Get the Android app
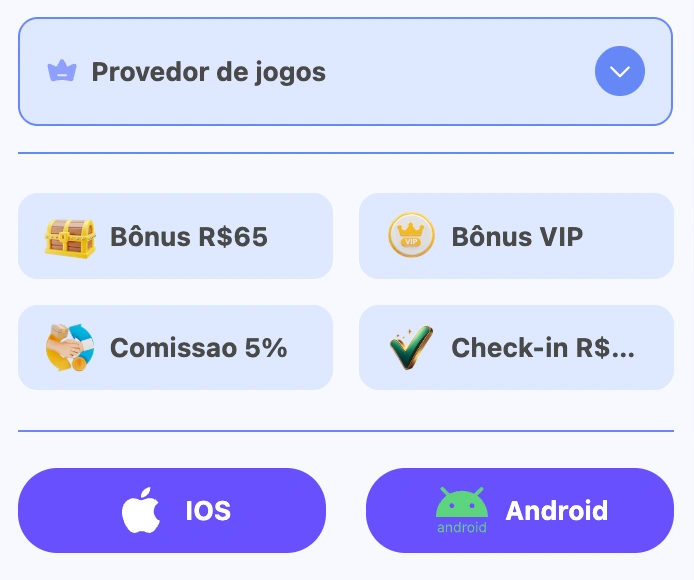Screen dimensions: 694x580 click(520, 511)
